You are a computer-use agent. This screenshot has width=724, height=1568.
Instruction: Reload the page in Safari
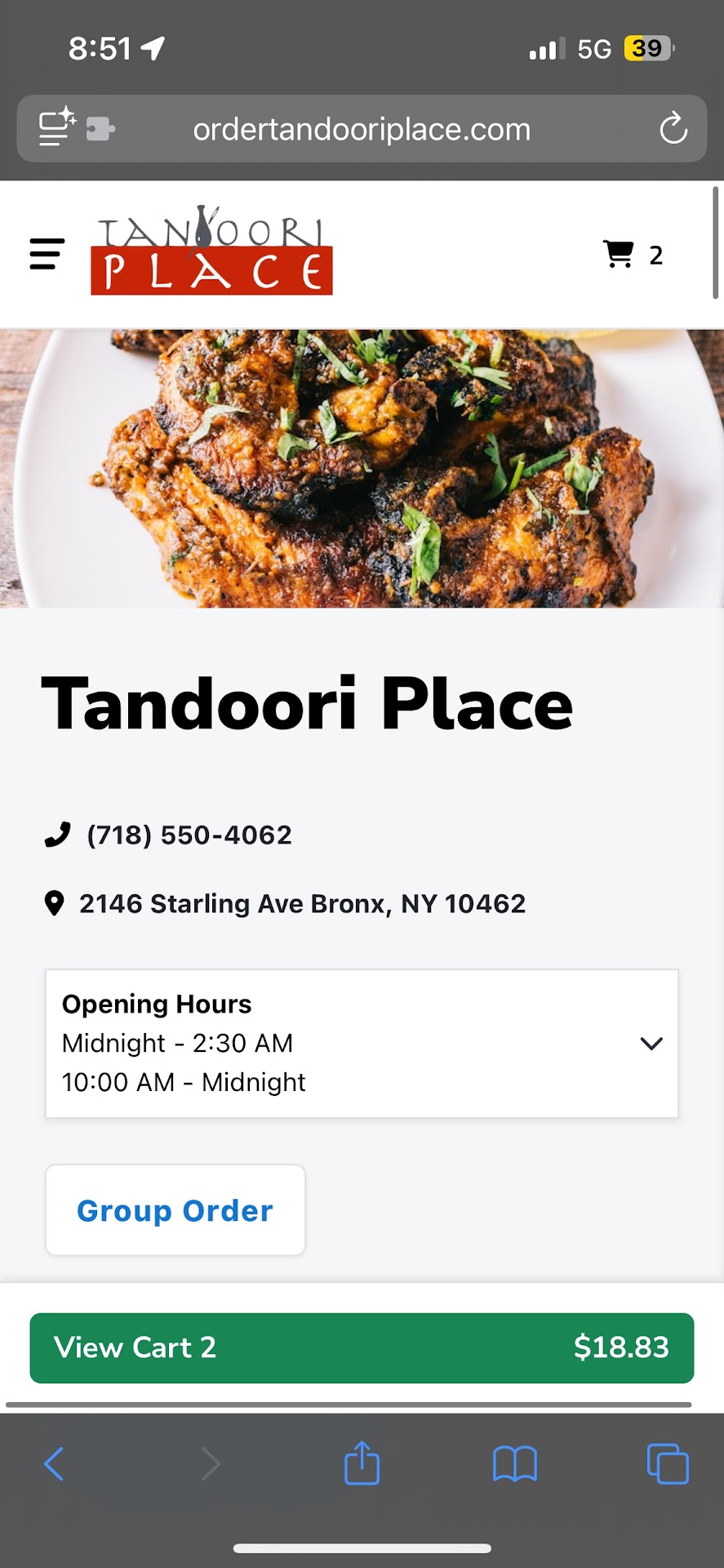point(673,129)
